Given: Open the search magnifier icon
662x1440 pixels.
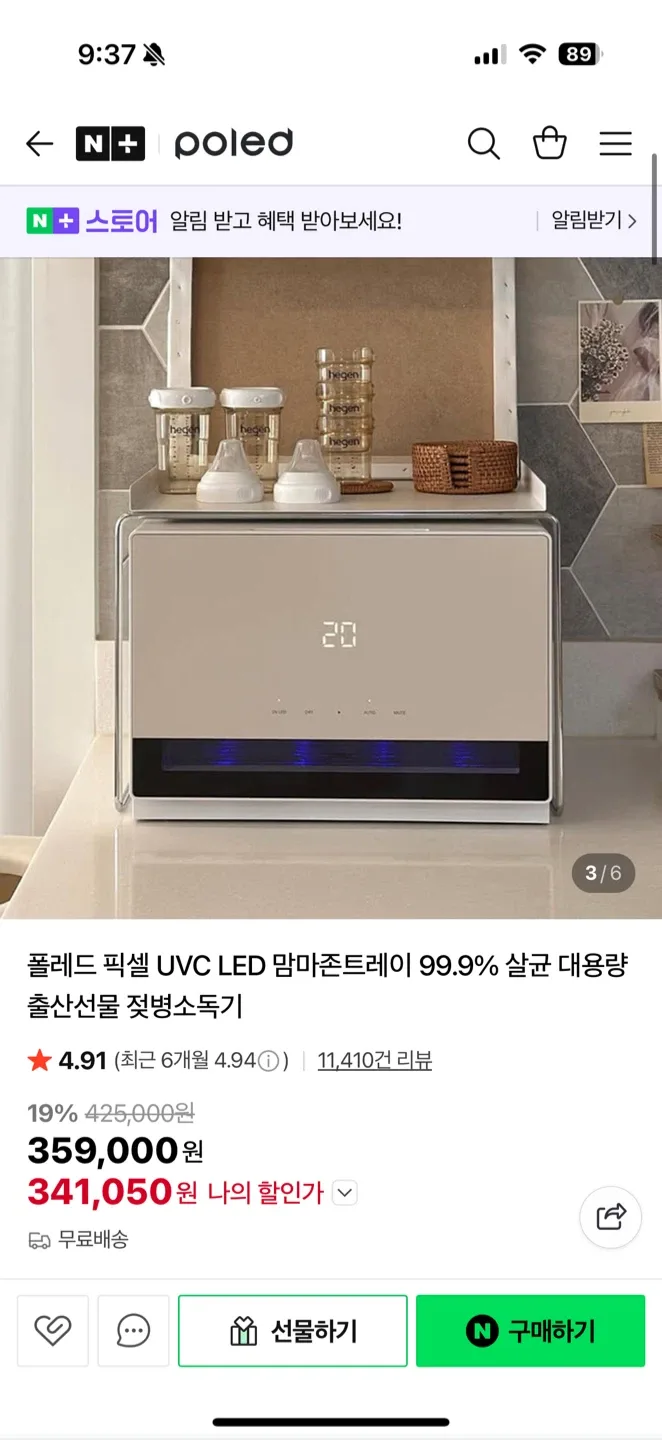Looking at the screenshot, I should (484, 144).
